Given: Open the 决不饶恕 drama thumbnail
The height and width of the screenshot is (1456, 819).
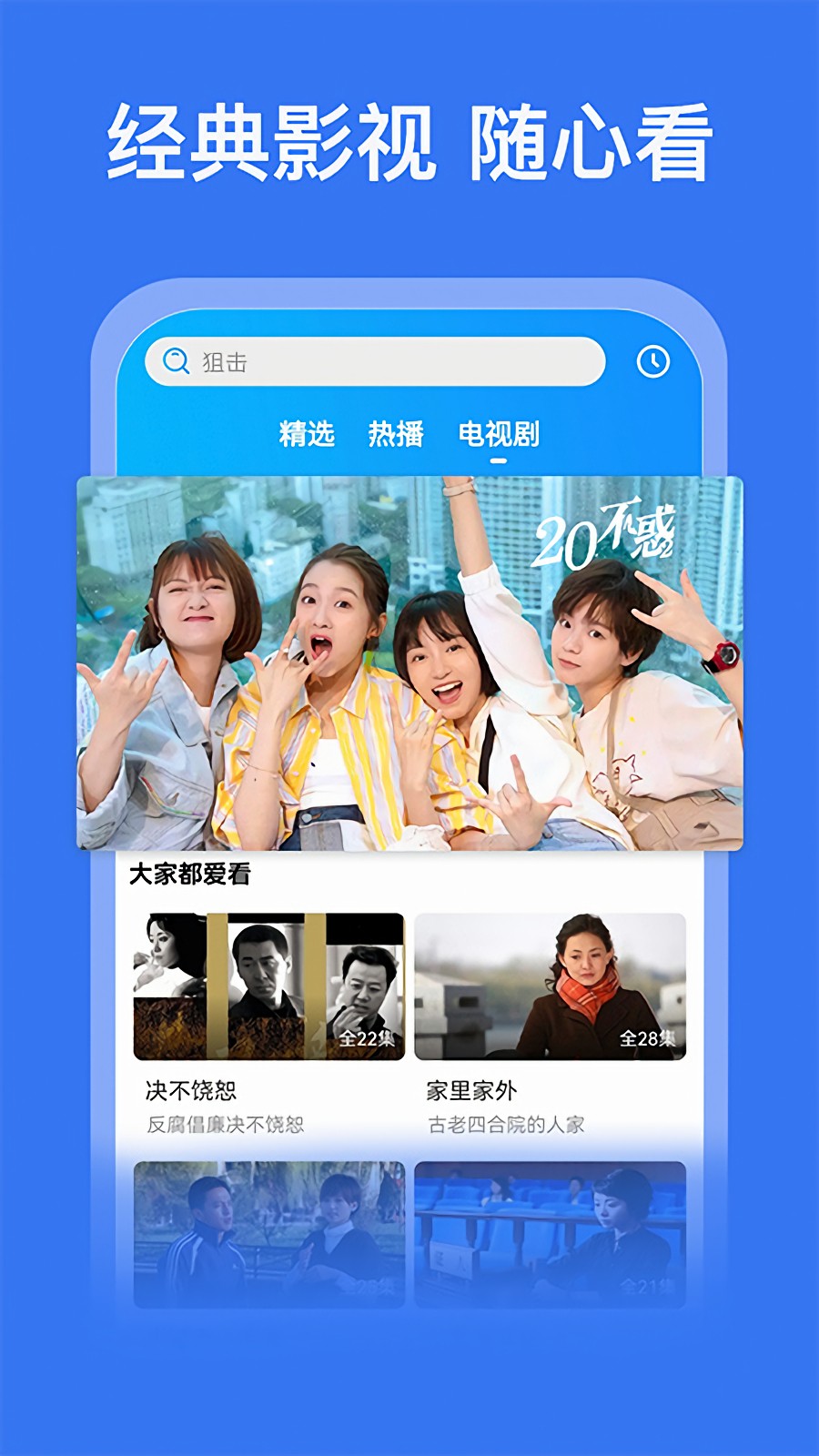Looking at the screenshot, I should 267,983.
